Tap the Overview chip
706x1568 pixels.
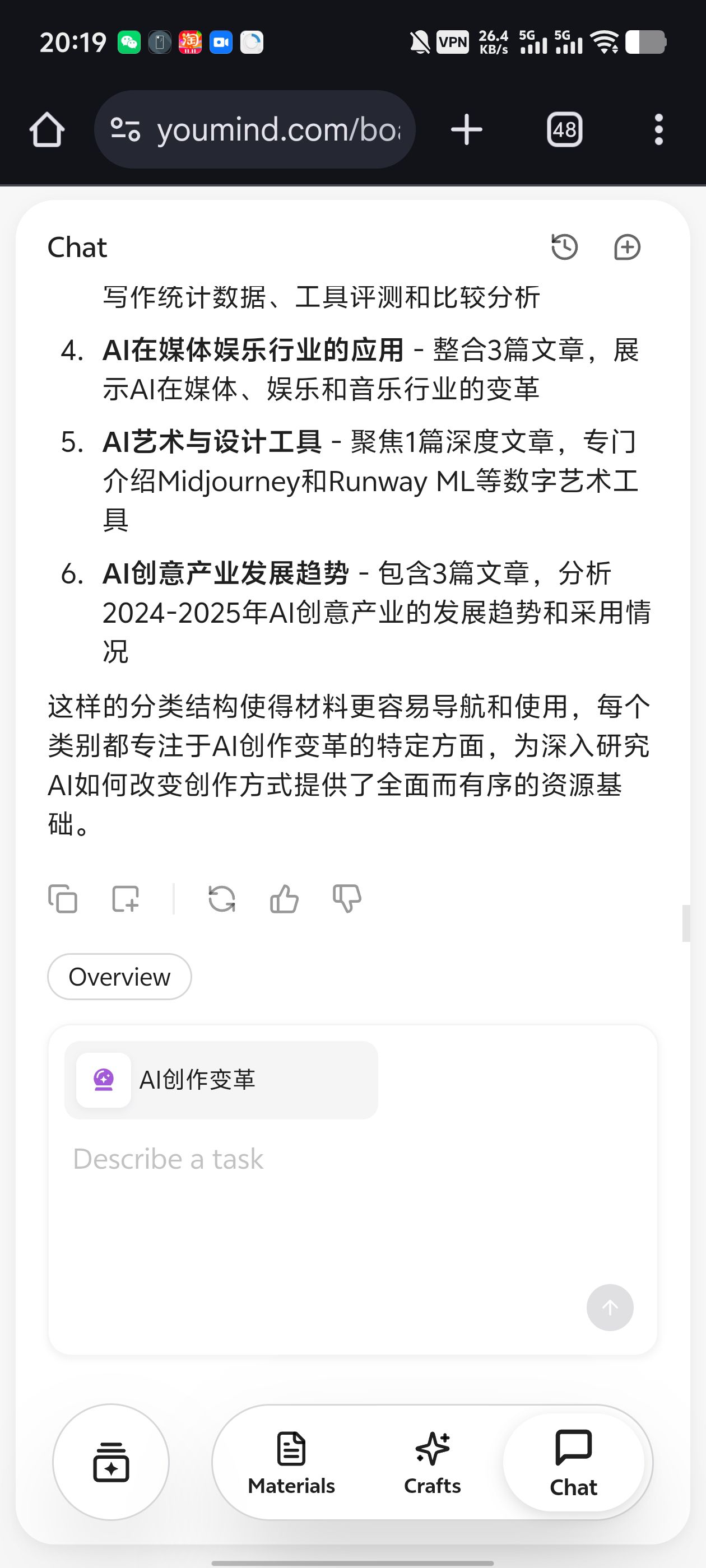tap(119, 976)
